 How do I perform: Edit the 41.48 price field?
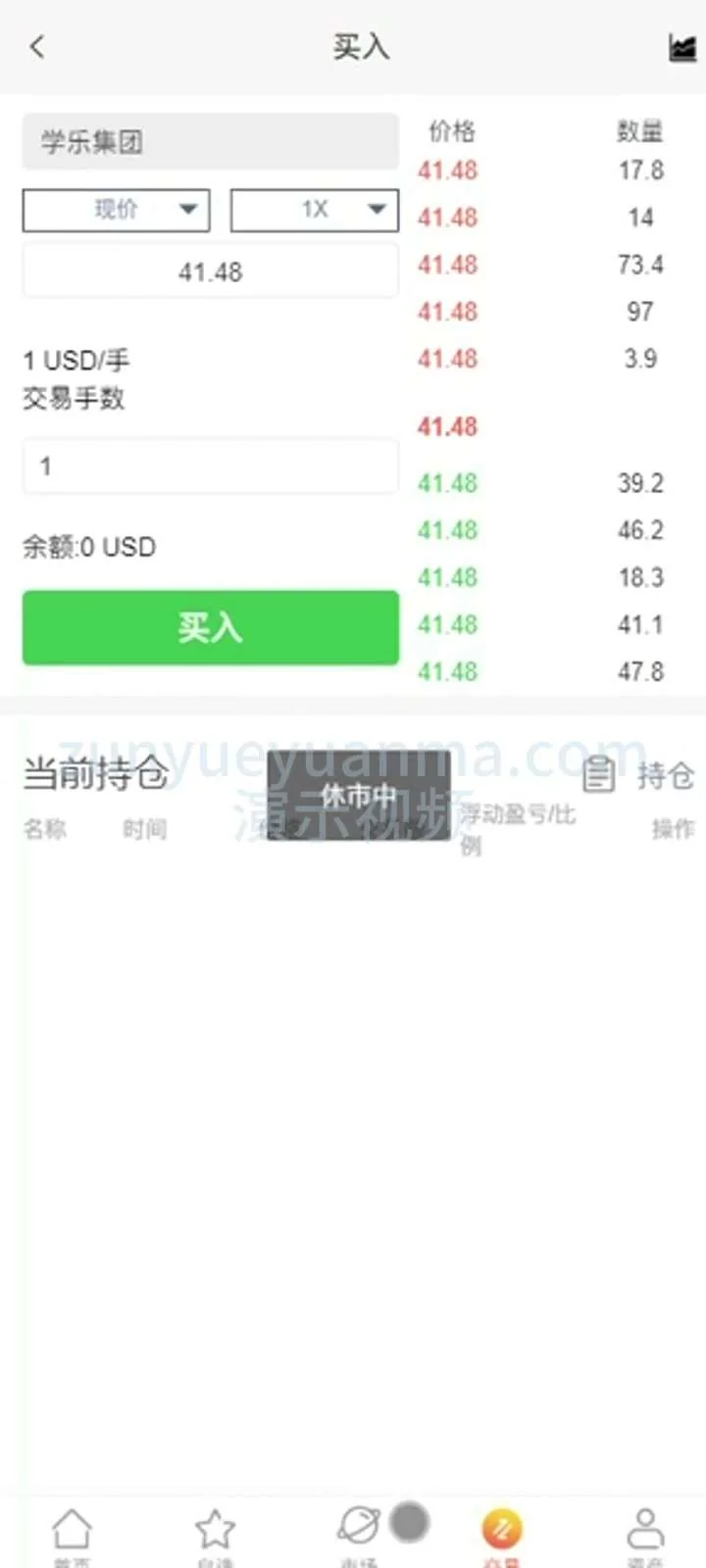pos(210,271)
